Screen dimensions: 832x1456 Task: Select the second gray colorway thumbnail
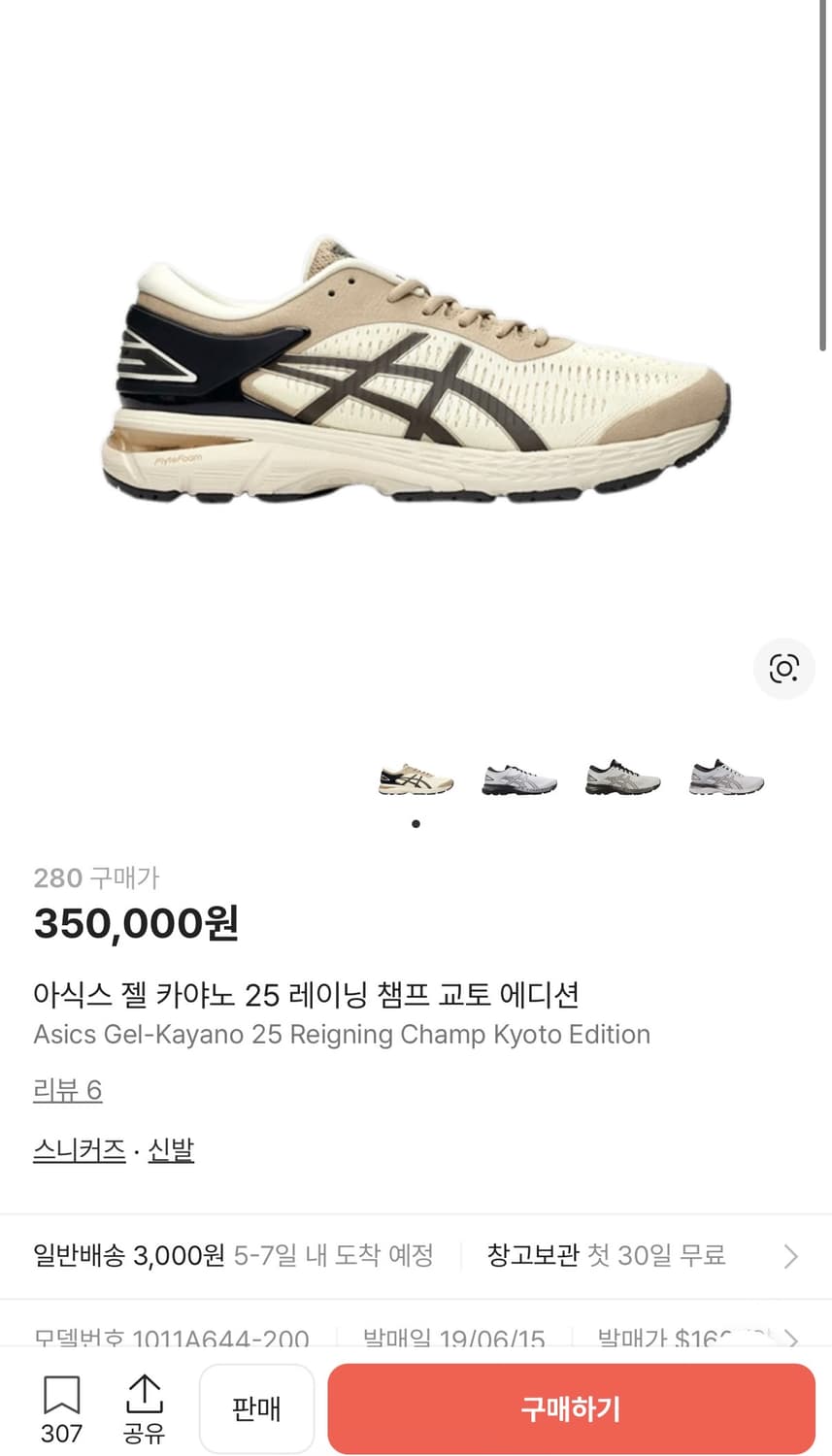[518, 779]
